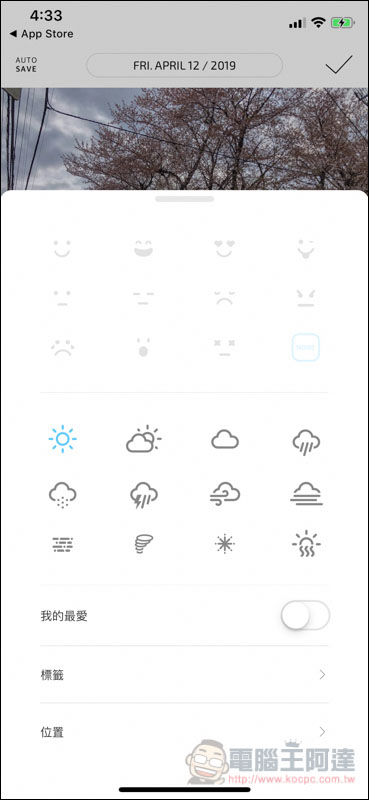
Task: Pick the hot sun heat icon
Action: pyautogui.click(x=306, y=544)
